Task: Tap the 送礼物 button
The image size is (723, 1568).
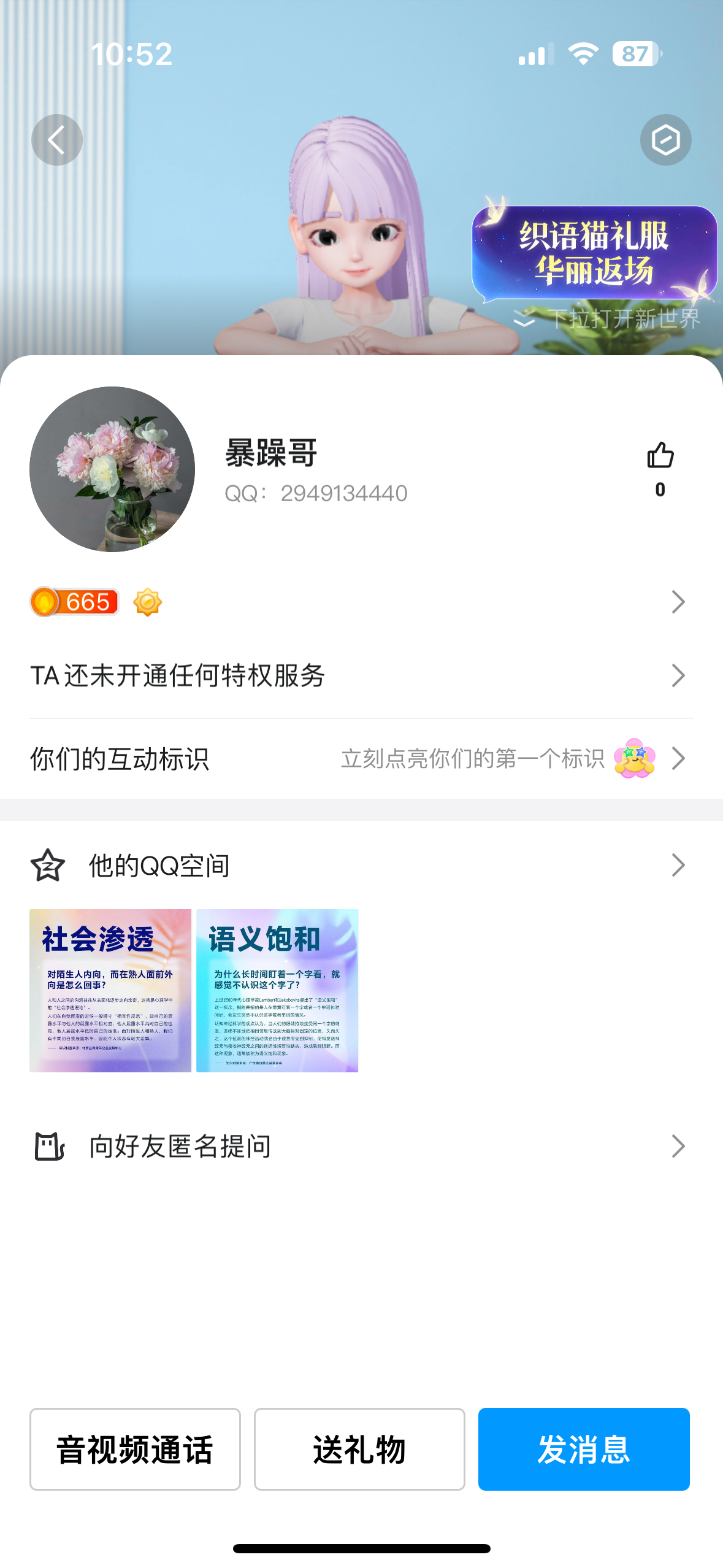Action: 359,1449
